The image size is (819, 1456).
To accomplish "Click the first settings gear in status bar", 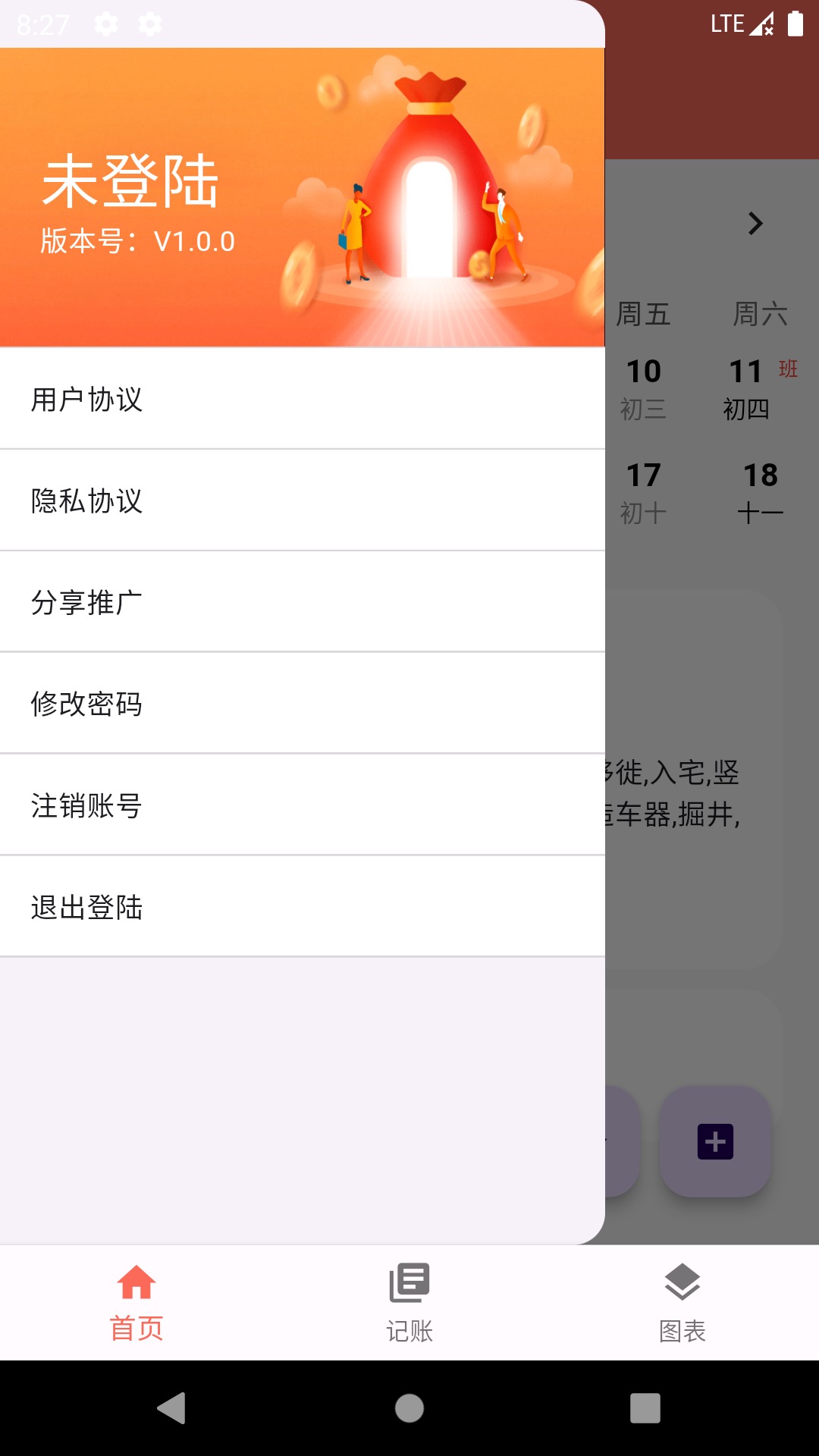I will [x=106, y=23].
